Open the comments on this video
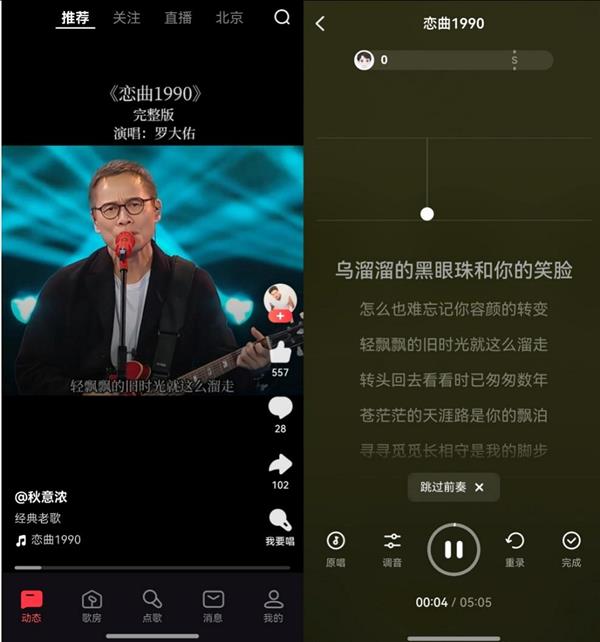The width and height of the screenshot is (600, 642). (x=280, y=408)
